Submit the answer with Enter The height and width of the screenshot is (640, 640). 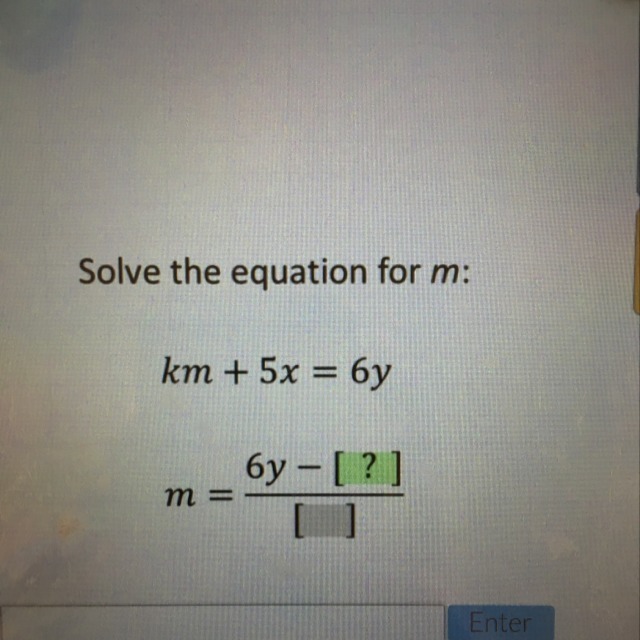pyautogui.click(x=500, y=623)
